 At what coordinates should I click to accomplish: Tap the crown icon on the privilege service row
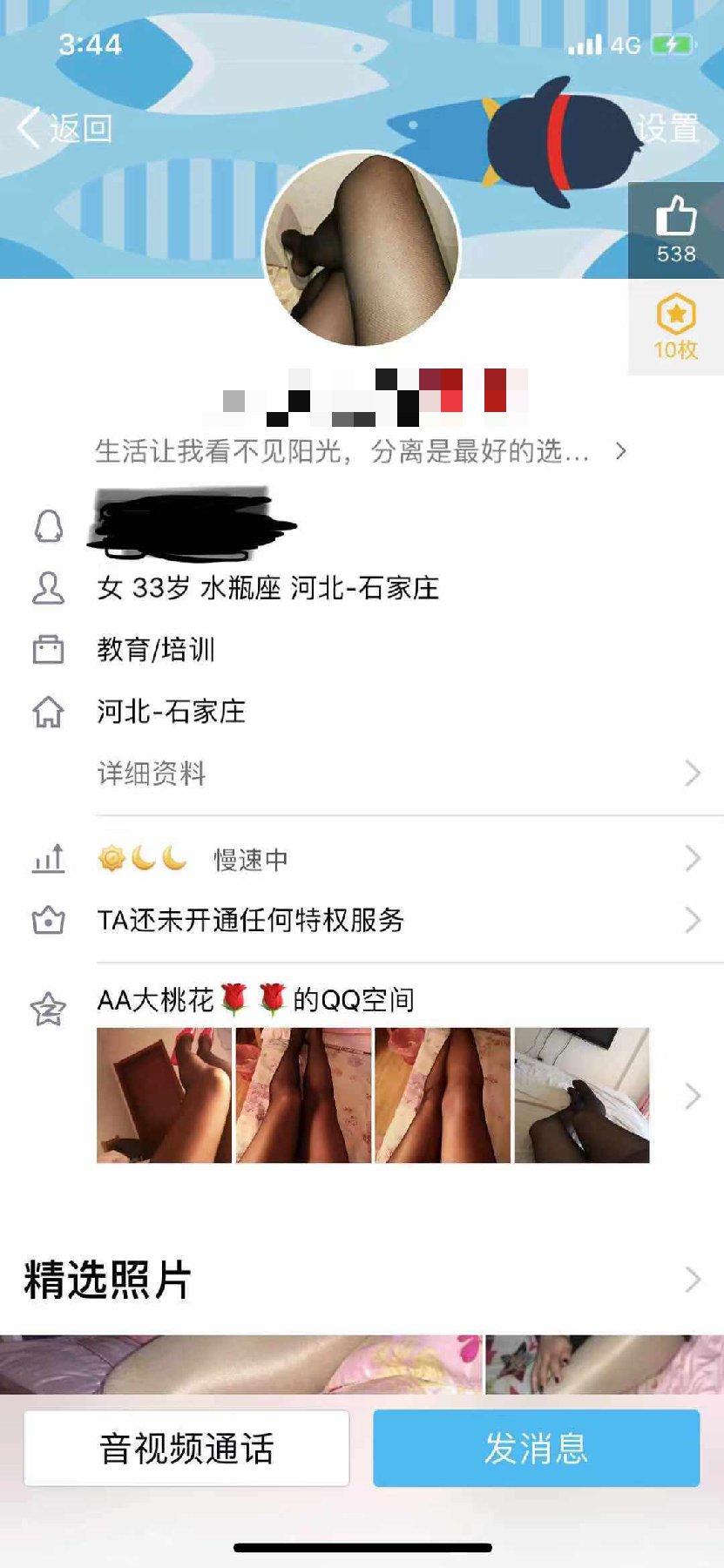point(49,919)
